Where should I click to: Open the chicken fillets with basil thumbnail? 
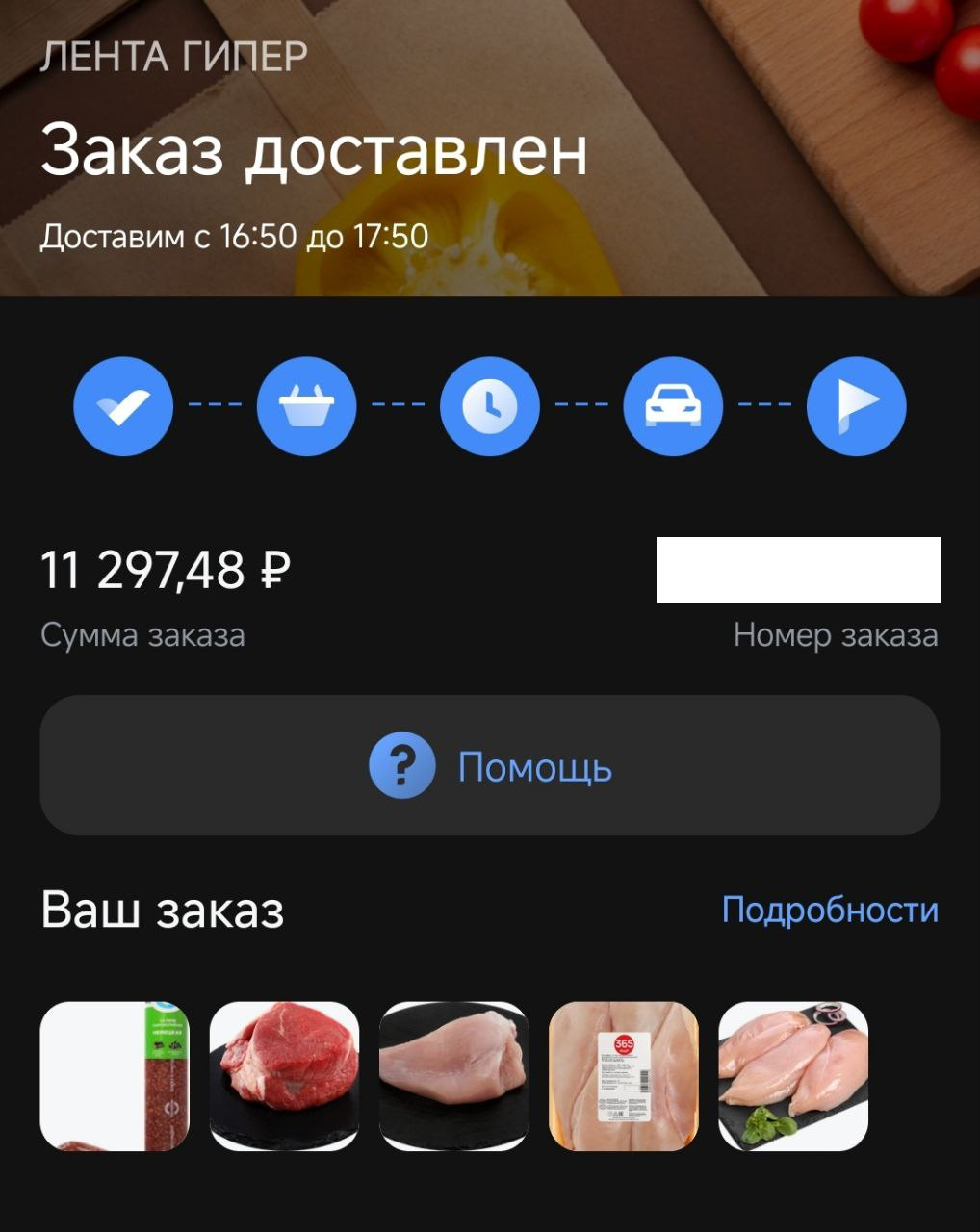coord(793,1076)
